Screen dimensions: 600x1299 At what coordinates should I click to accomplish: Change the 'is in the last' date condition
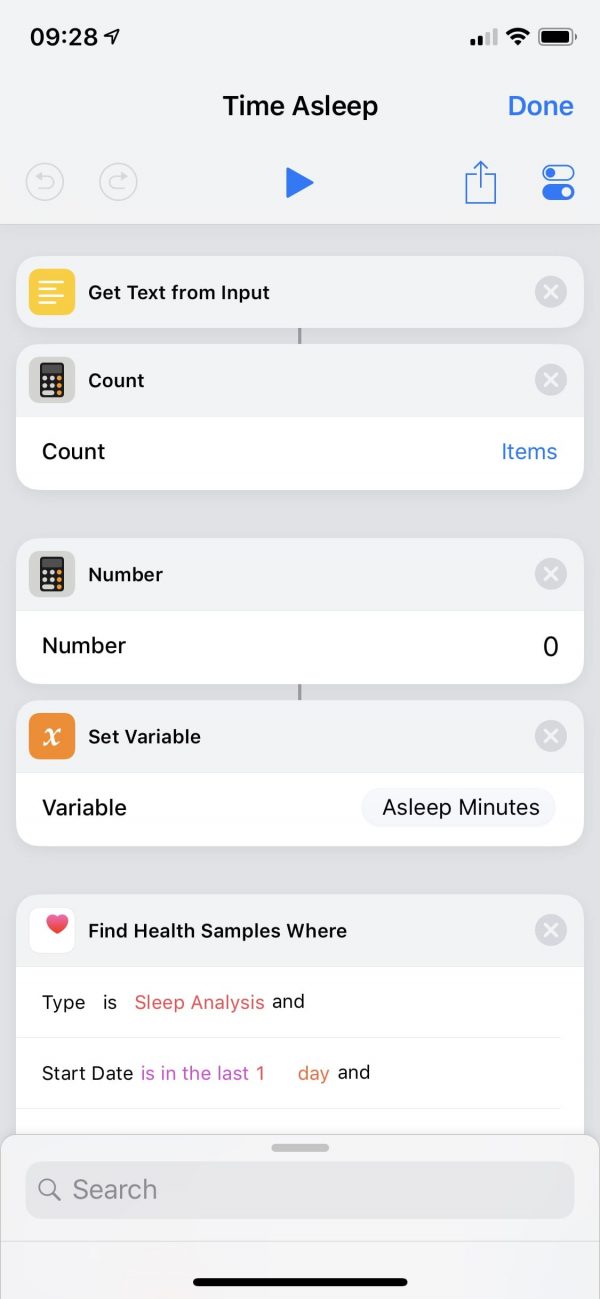click(x=195, y=1073)
